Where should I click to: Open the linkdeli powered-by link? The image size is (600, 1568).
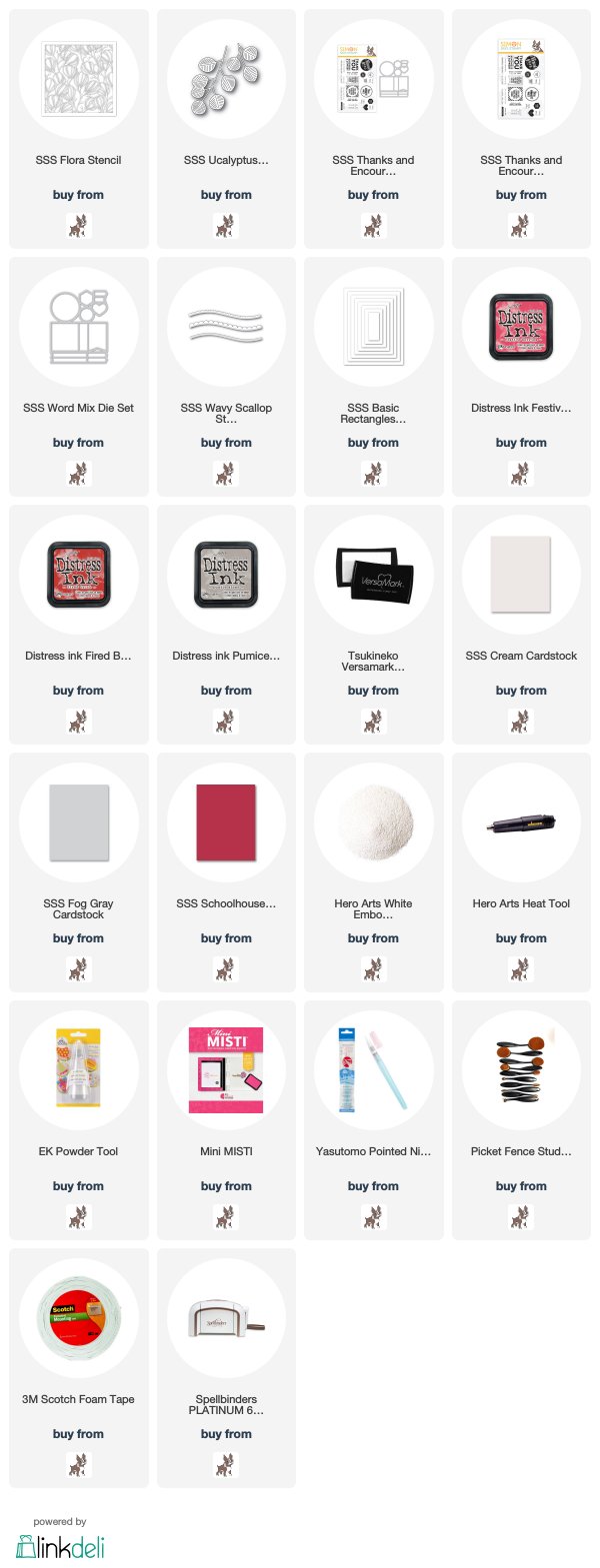61,1542
